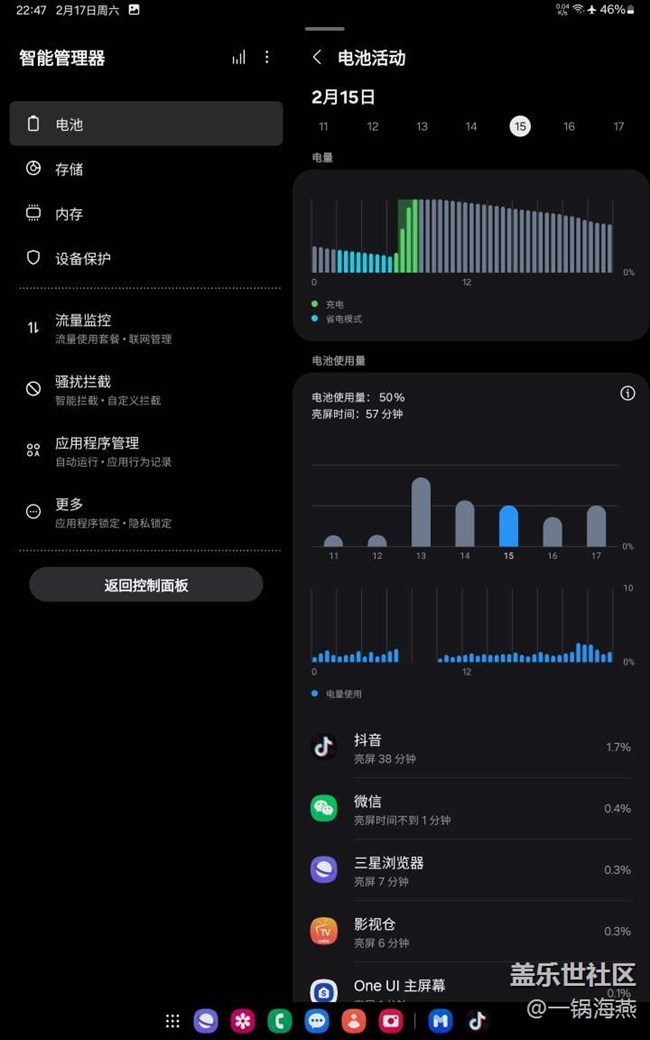Open 应用程序管理
650x1040 pixels.
click(x=146, y=451)
